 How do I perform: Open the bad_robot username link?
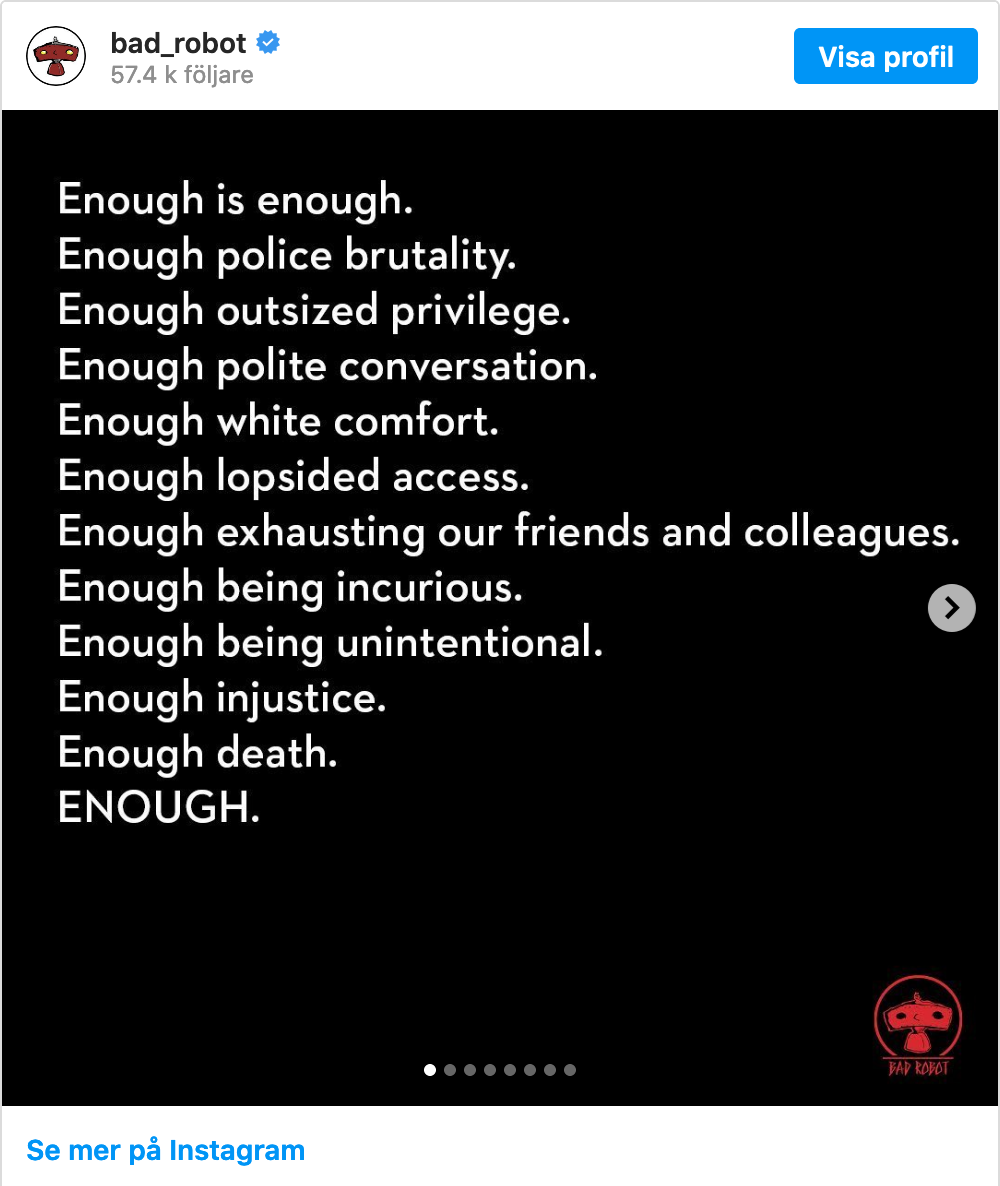179,43
